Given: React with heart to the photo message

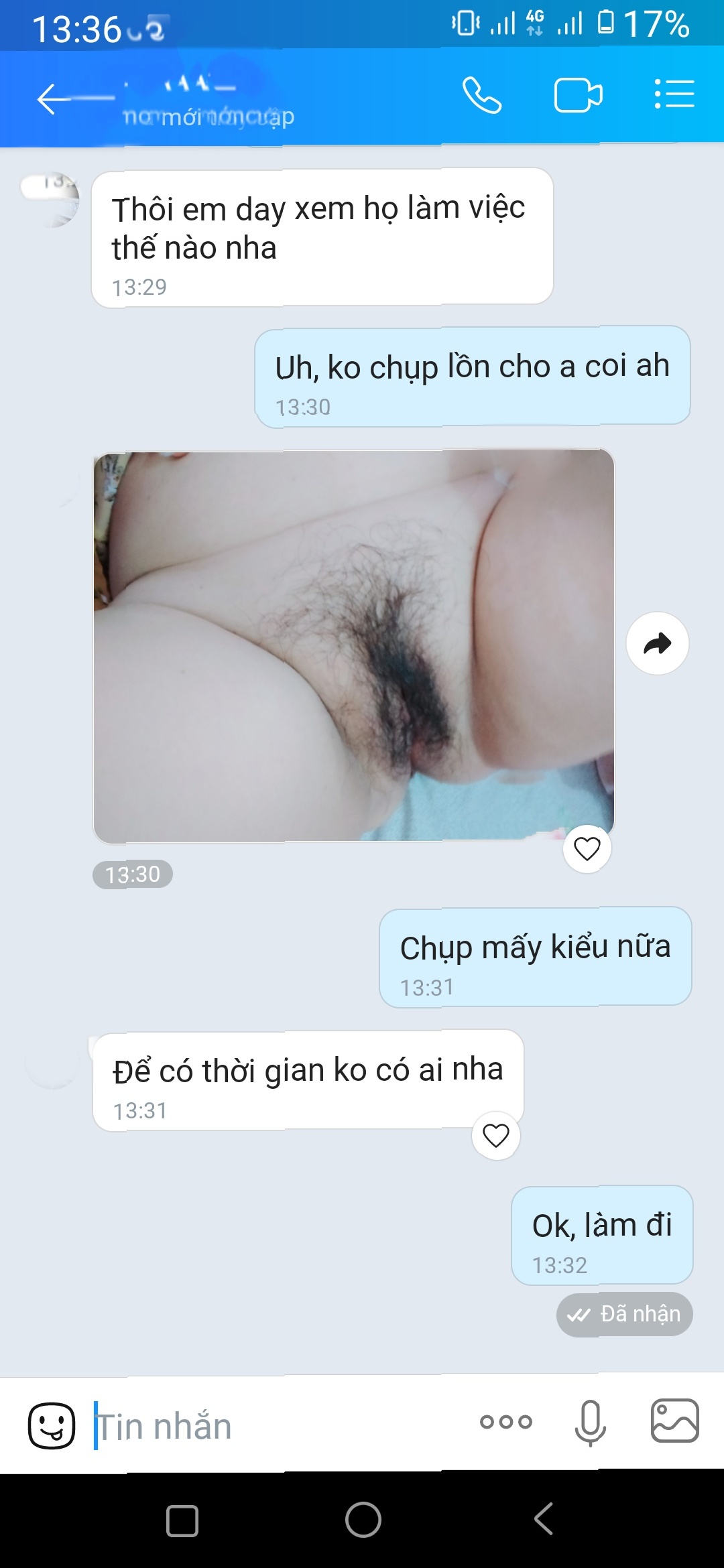Looking at the screenshot, I should pyautogui.click(x=587, y=849).
